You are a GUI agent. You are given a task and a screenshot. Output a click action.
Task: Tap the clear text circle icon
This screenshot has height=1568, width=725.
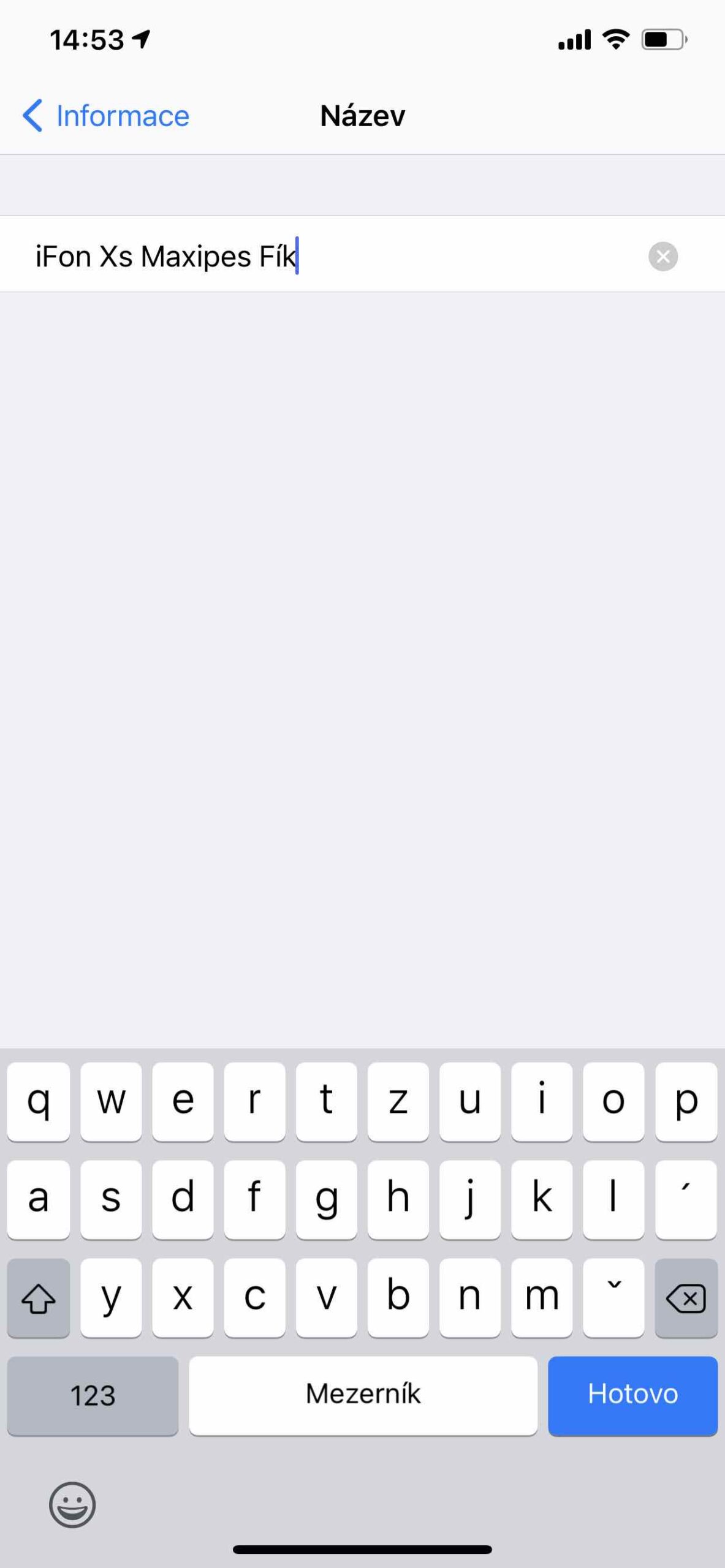coord(663,256)
